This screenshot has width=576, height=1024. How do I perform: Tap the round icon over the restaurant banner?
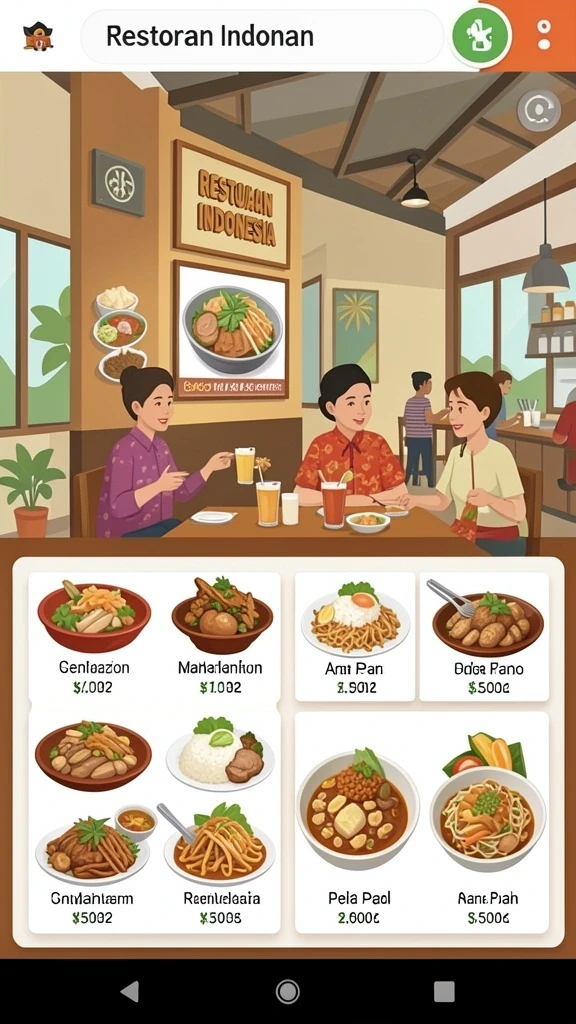coord(539,110)
